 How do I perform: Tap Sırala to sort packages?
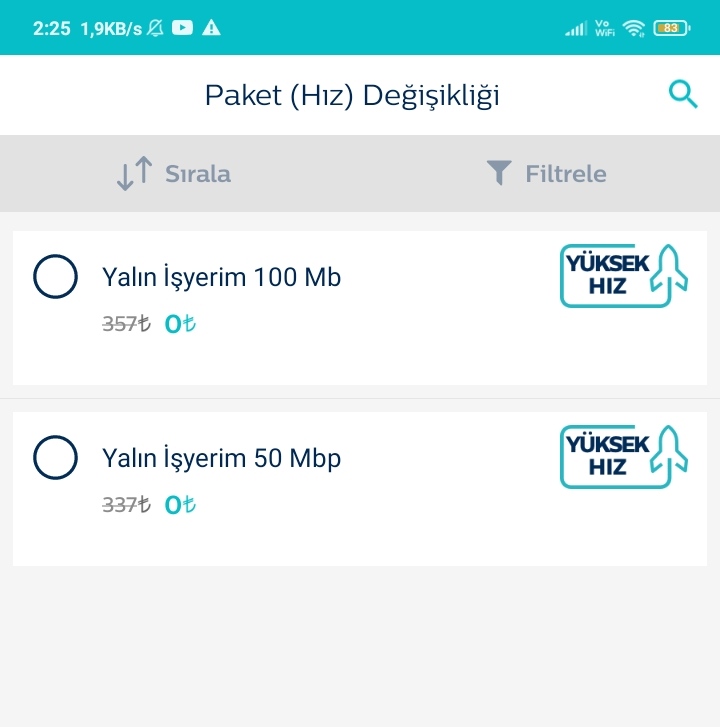click(174, 174)
